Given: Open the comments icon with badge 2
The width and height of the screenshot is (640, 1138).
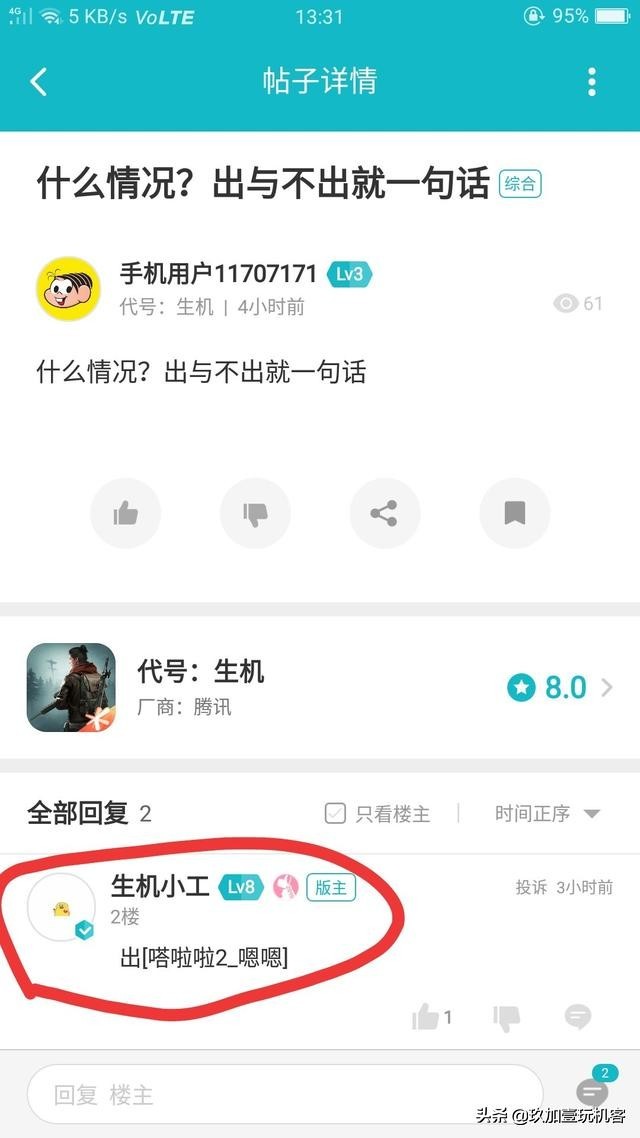Looking at the screenshot, I should 591,1091.
